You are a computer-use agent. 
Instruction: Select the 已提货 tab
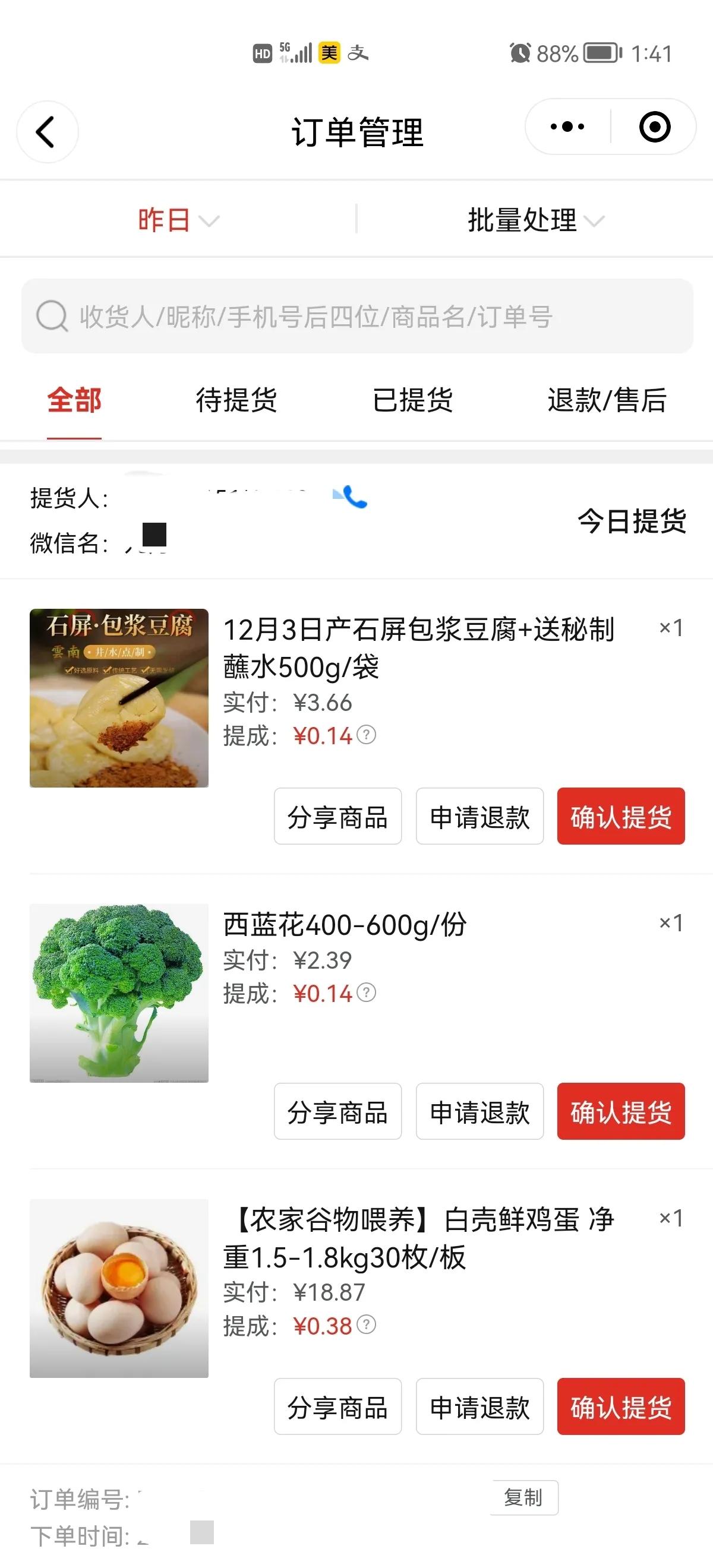414,400
